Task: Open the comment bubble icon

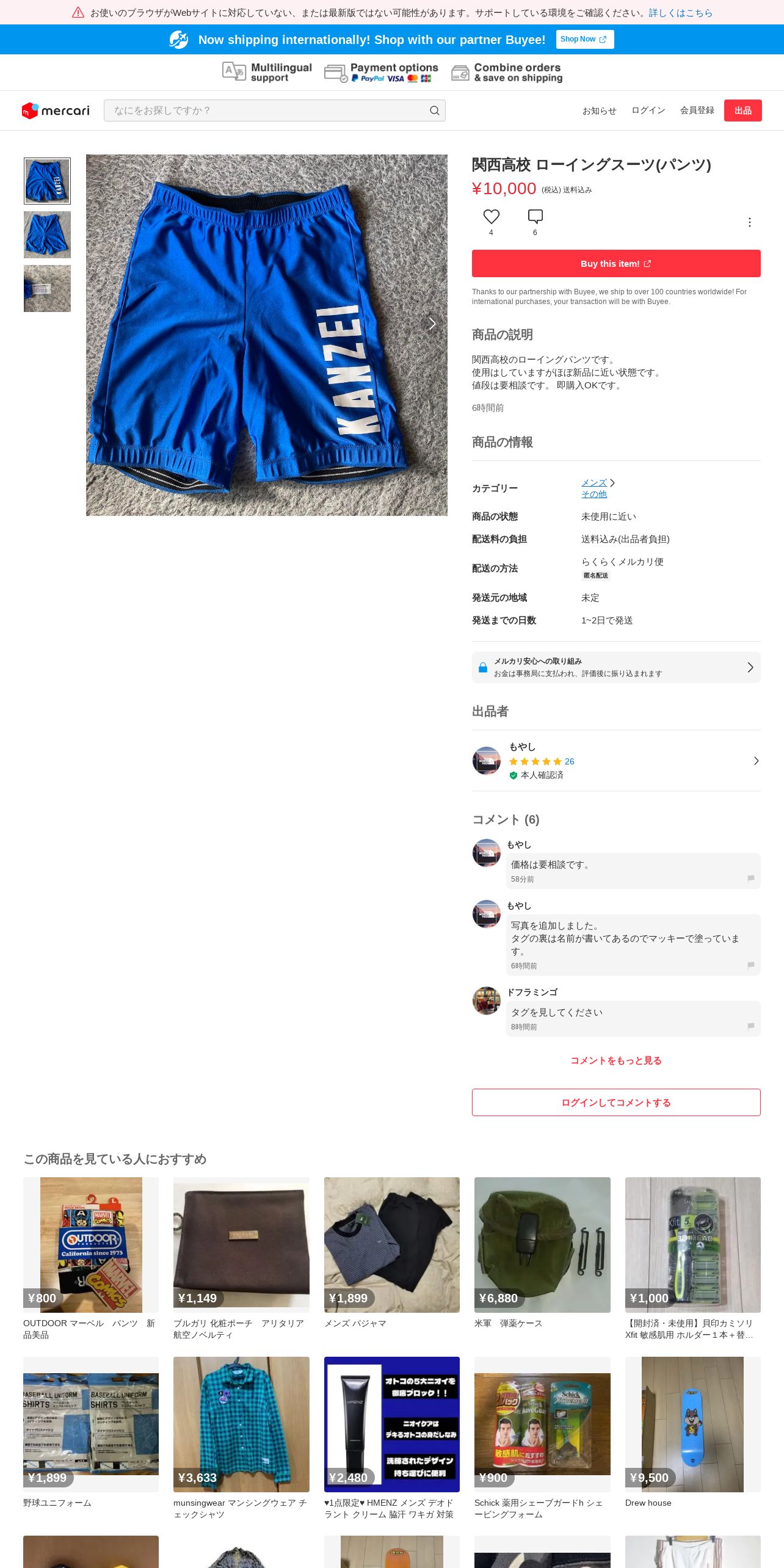Action: 535,217
